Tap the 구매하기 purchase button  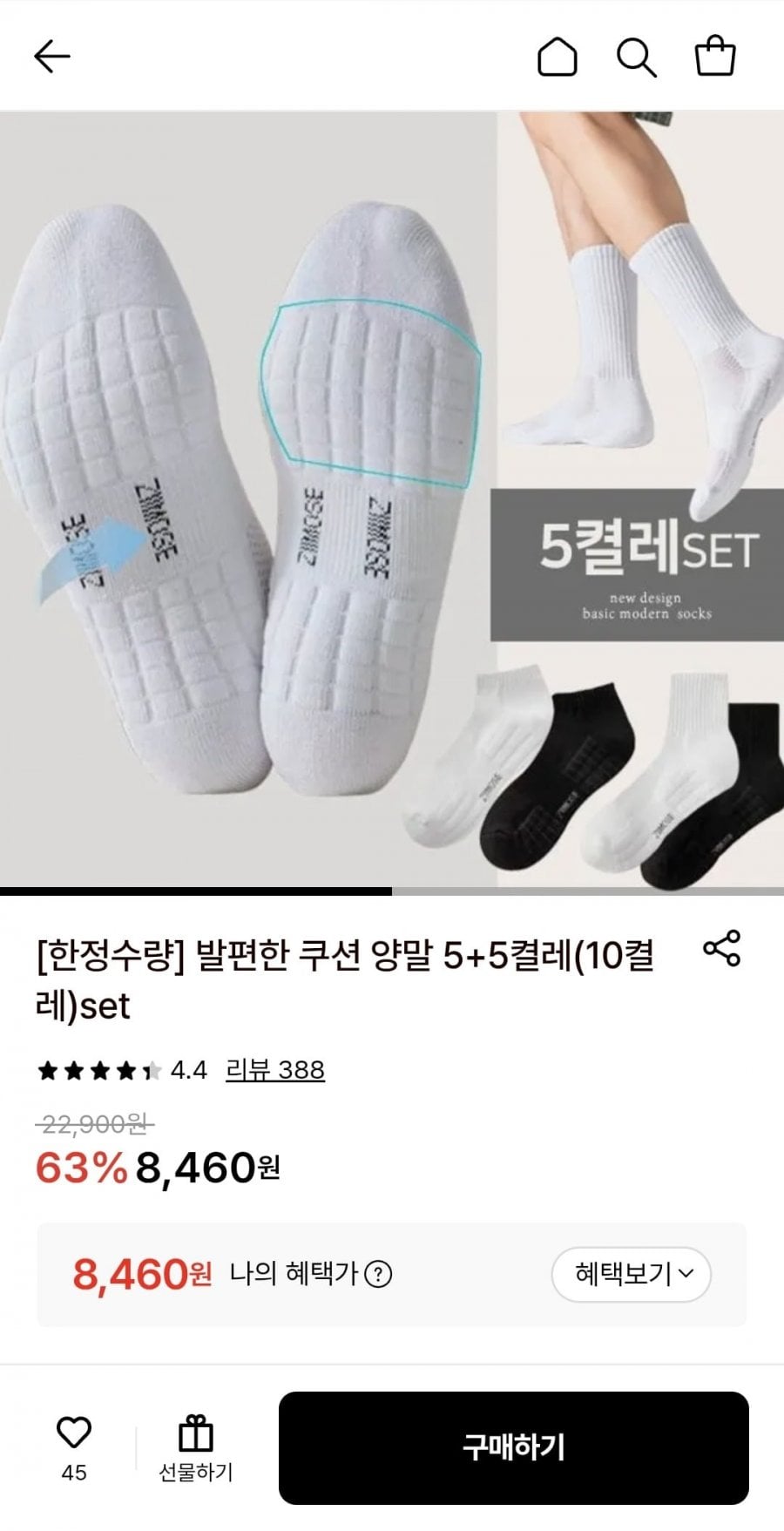click(514, 1447)
